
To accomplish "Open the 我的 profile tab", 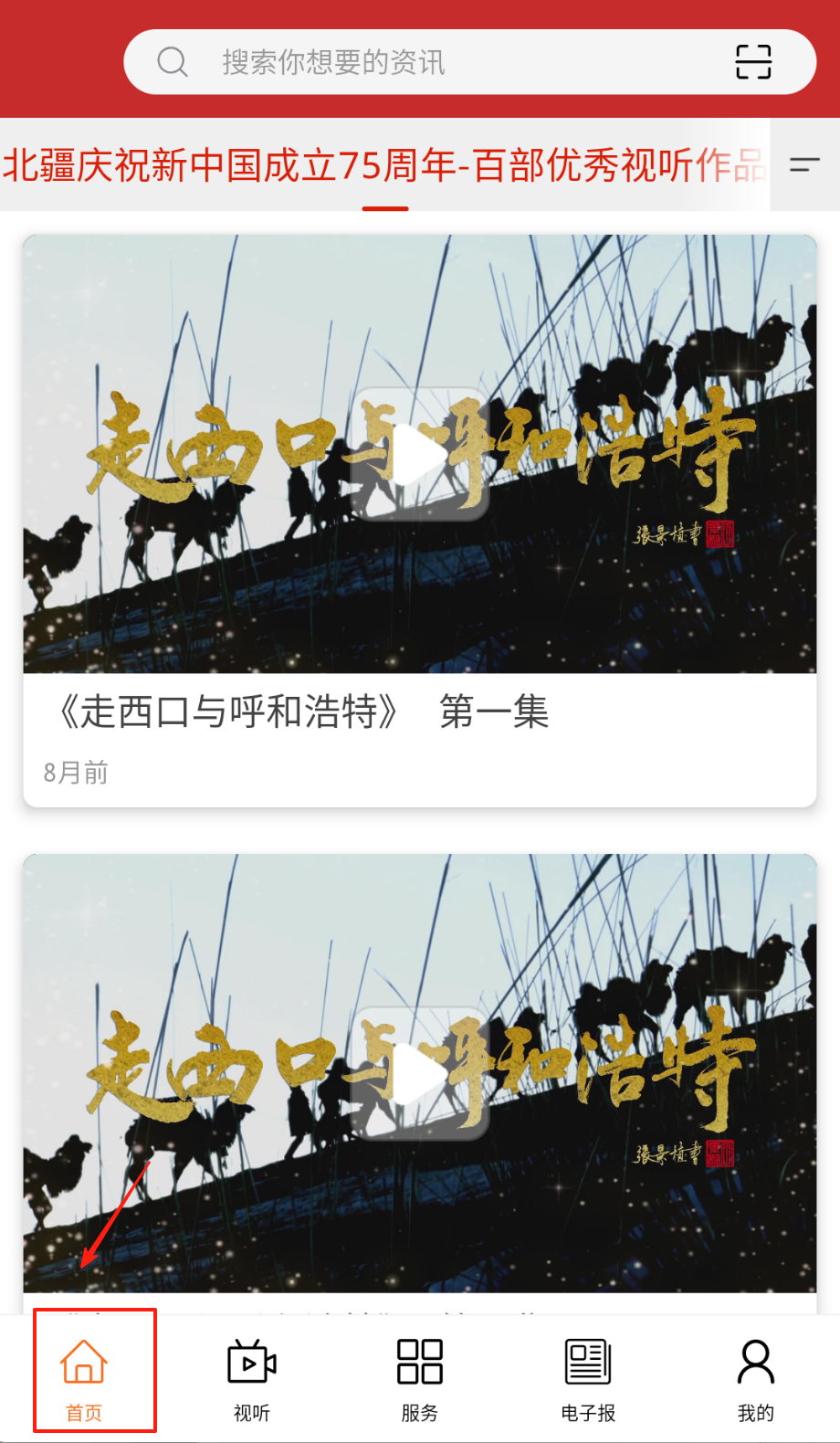I will [x=756, y=1378].
